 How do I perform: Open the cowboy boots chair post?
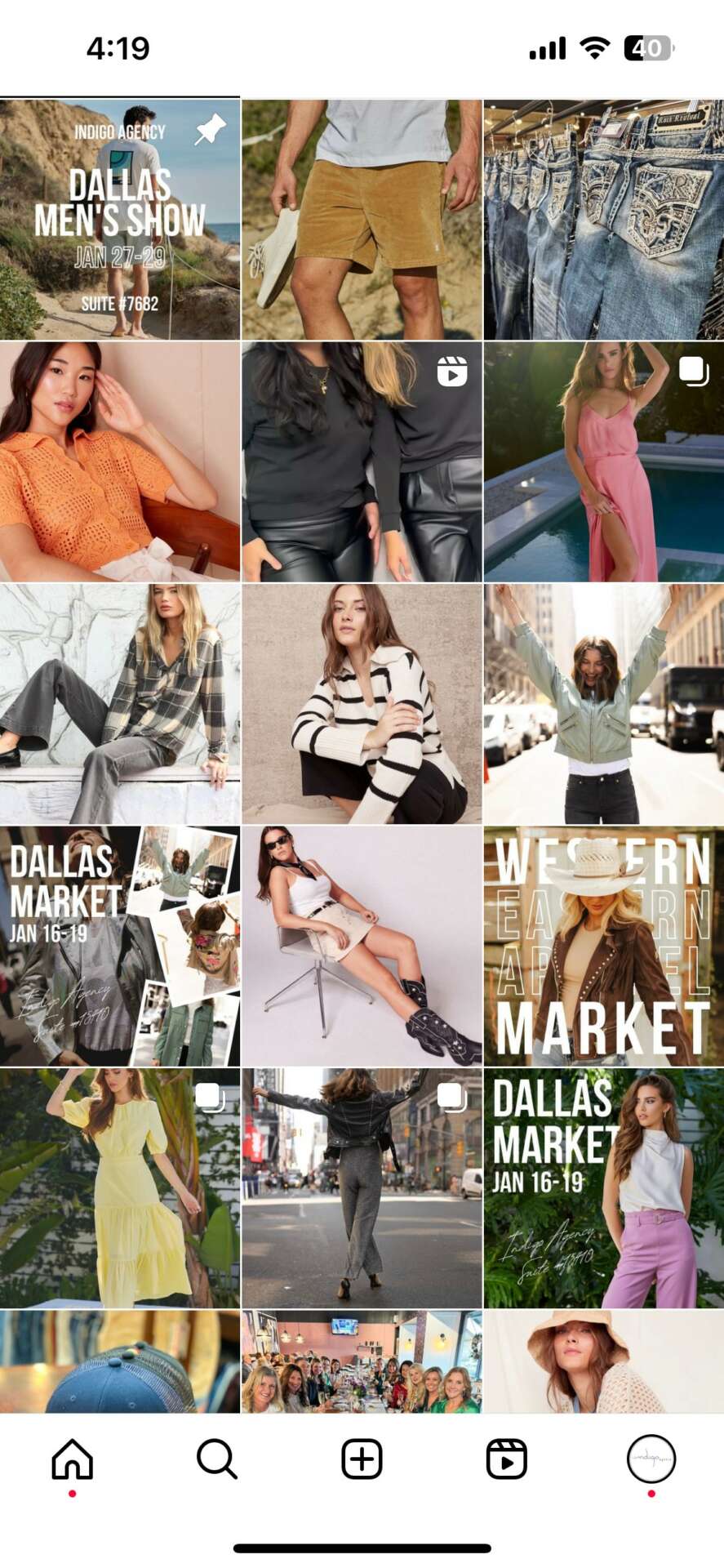point(362,946)
